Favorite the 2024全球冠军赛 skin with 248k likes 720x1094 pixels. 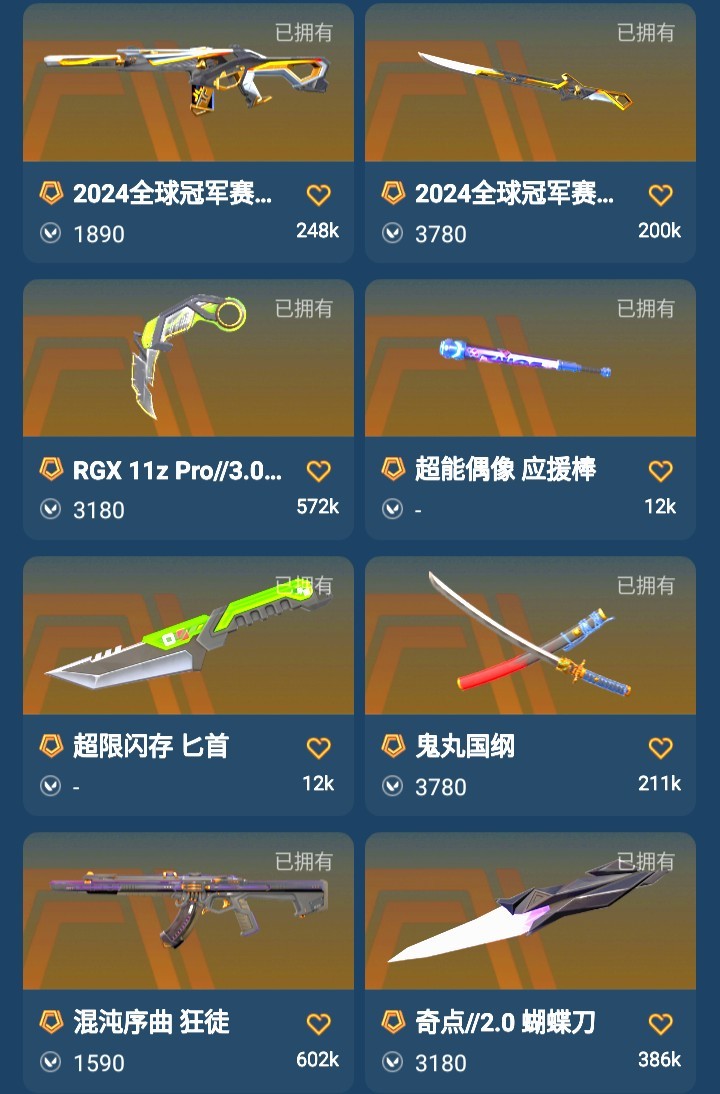pos(318,194)
